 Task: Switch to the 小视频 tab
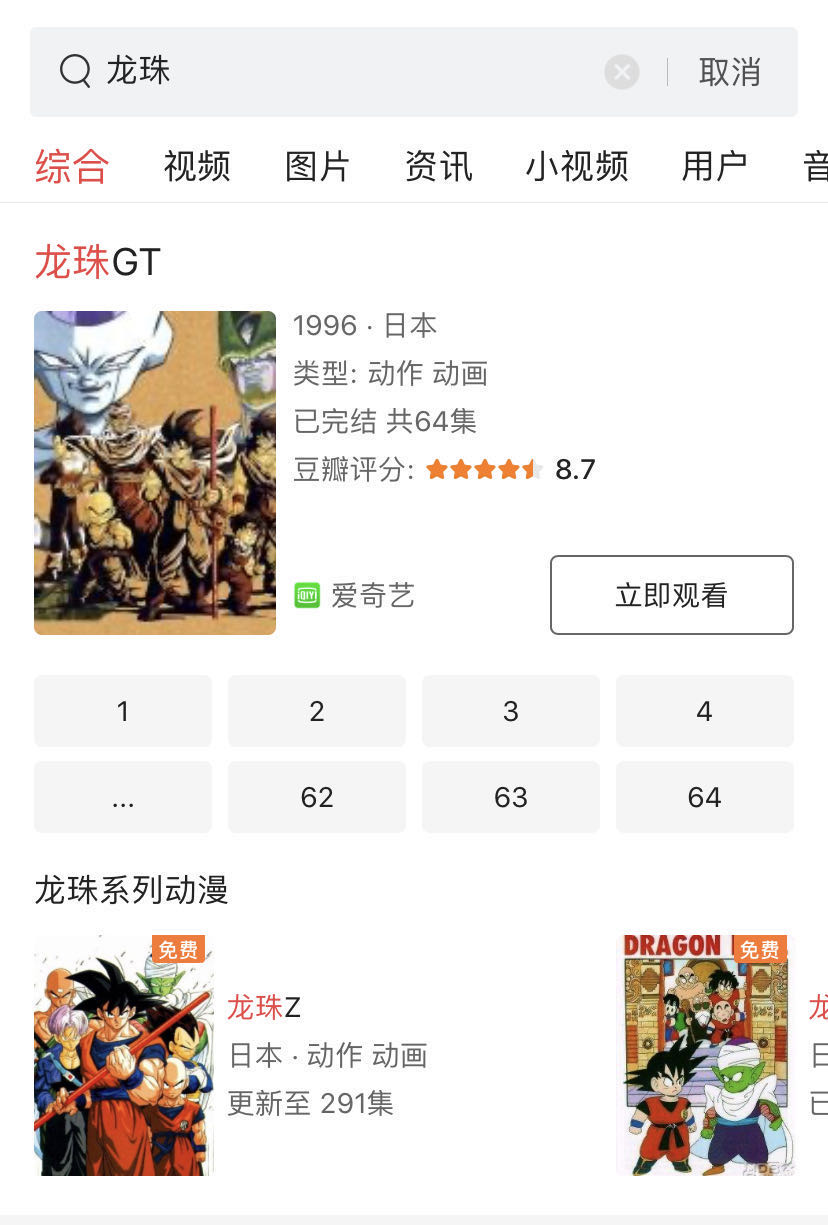[x=576, y=167]
